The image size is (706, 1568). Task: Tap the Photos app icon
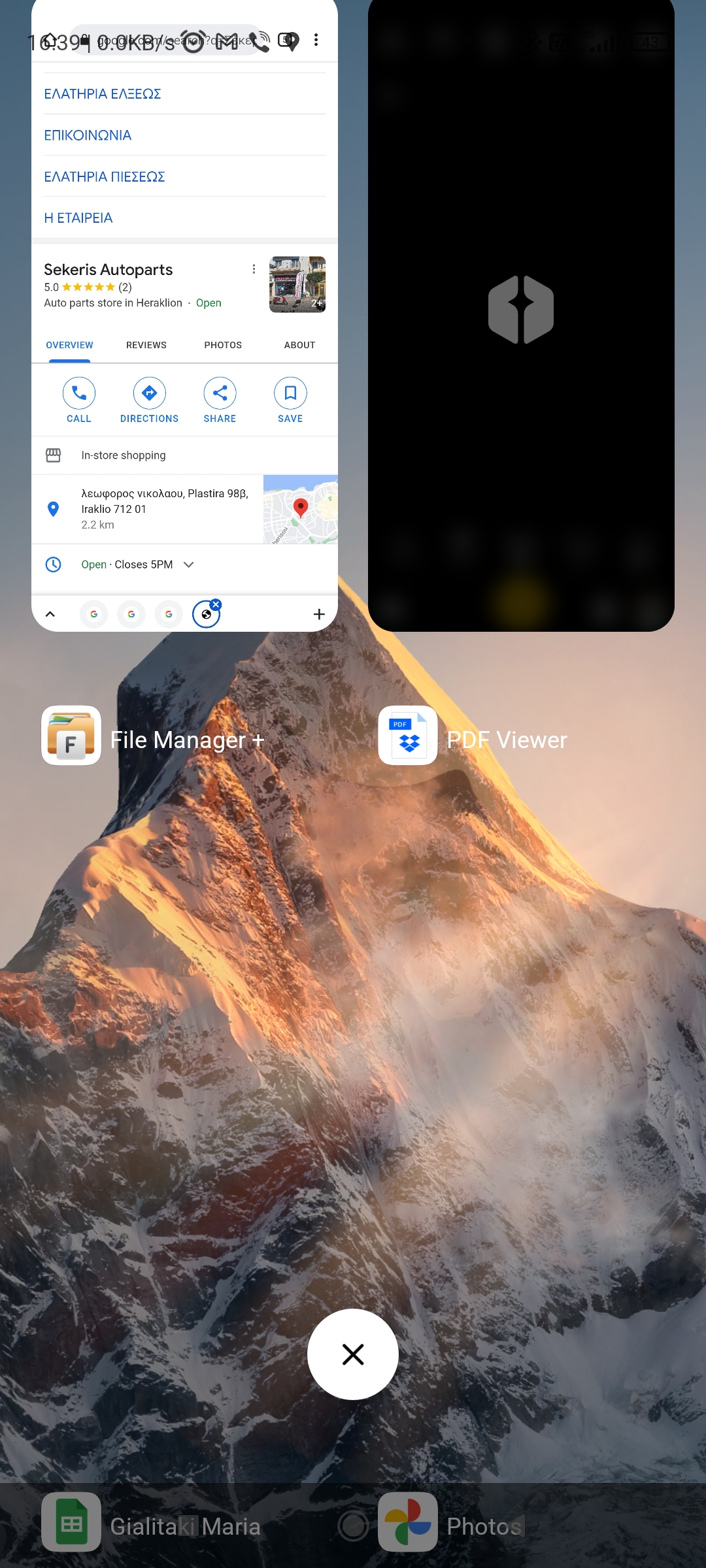point(408,1522)
